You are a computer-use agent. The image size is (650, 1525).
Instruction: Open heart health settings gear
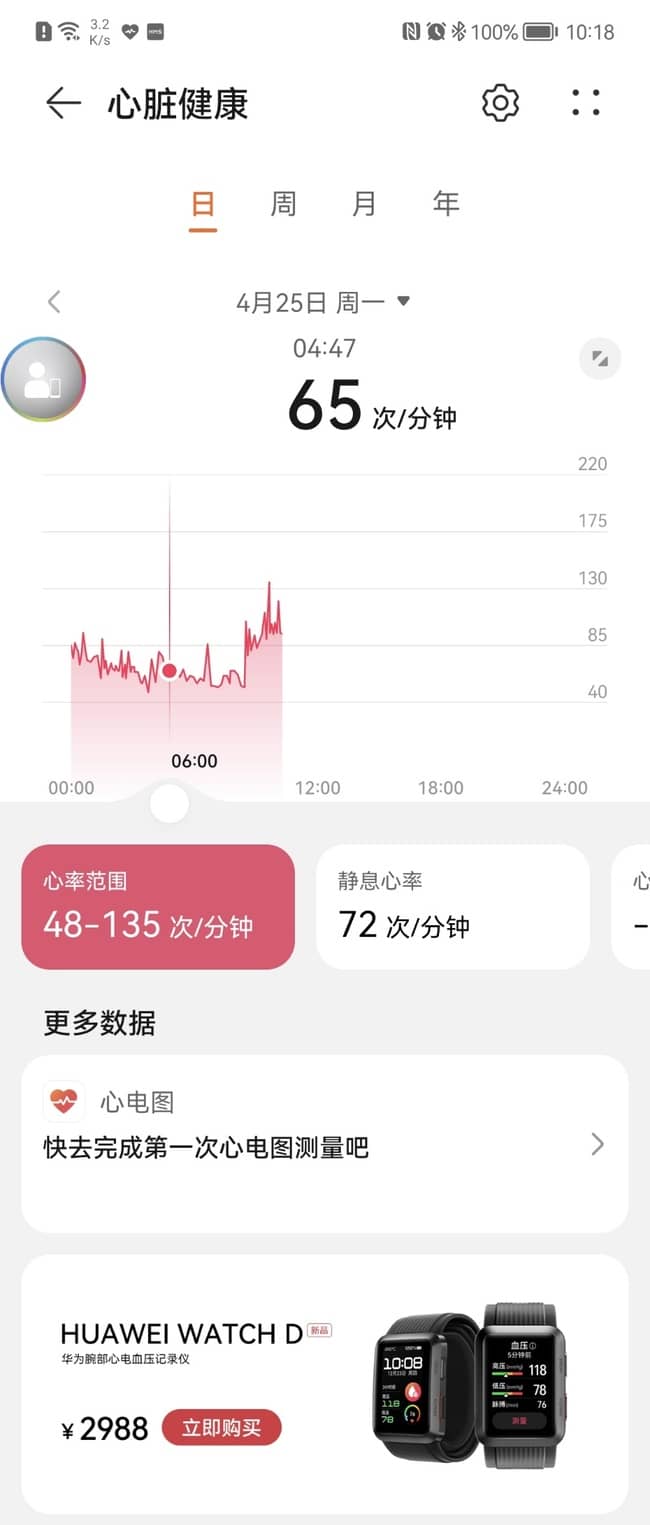[500, 103]
